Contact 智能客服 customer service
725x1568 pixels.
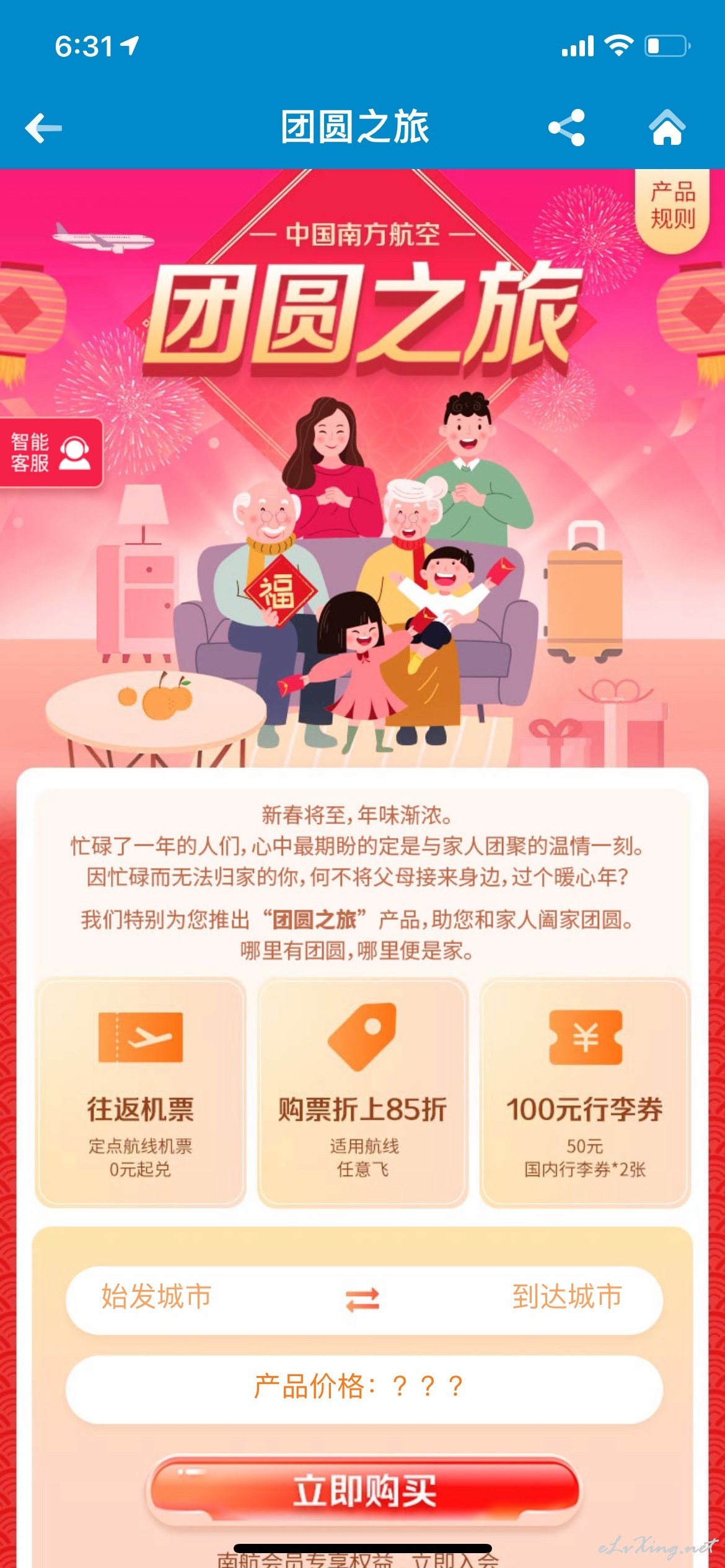pos(51,453)
